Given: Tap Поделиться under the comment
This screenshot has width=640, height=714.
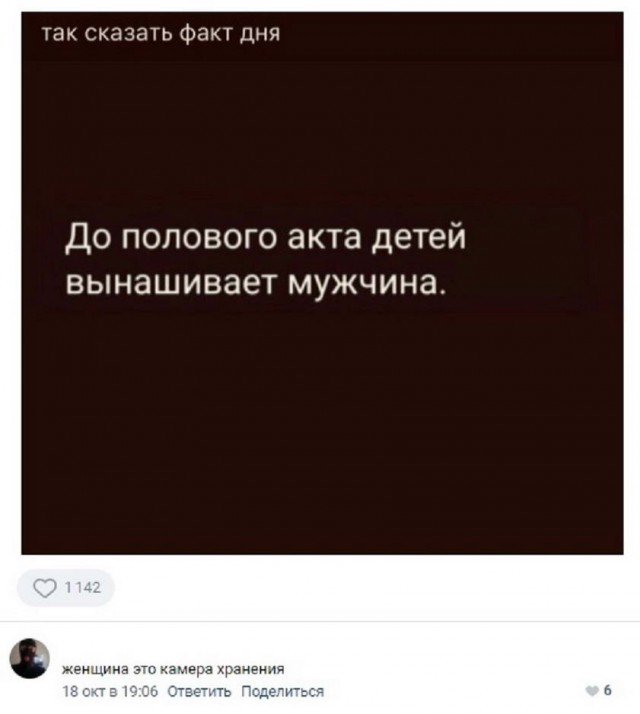Looking at the screenshot, I should tap(285, 690).
